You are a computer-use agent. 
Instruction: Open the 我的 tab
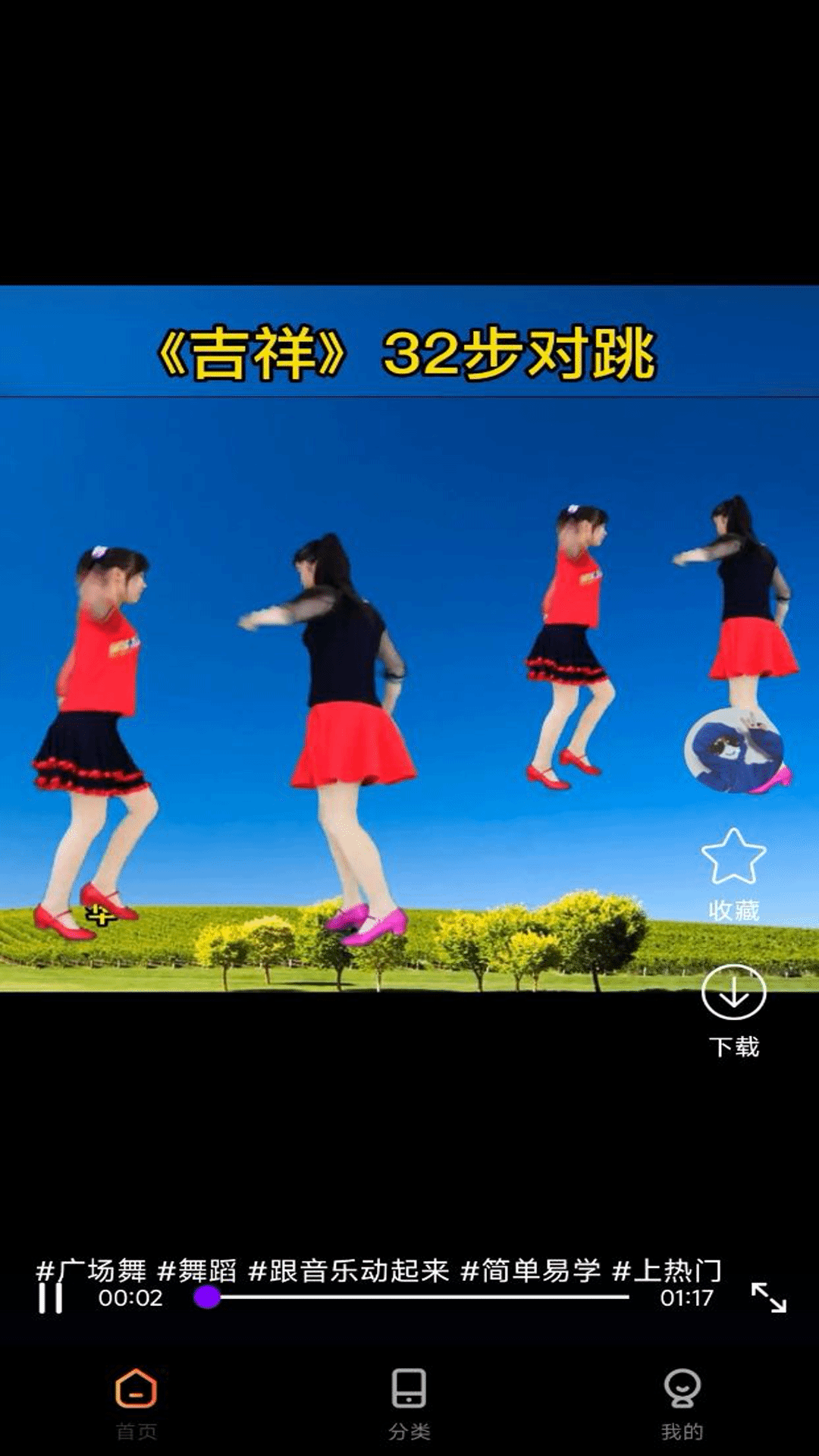(682, 1401)
